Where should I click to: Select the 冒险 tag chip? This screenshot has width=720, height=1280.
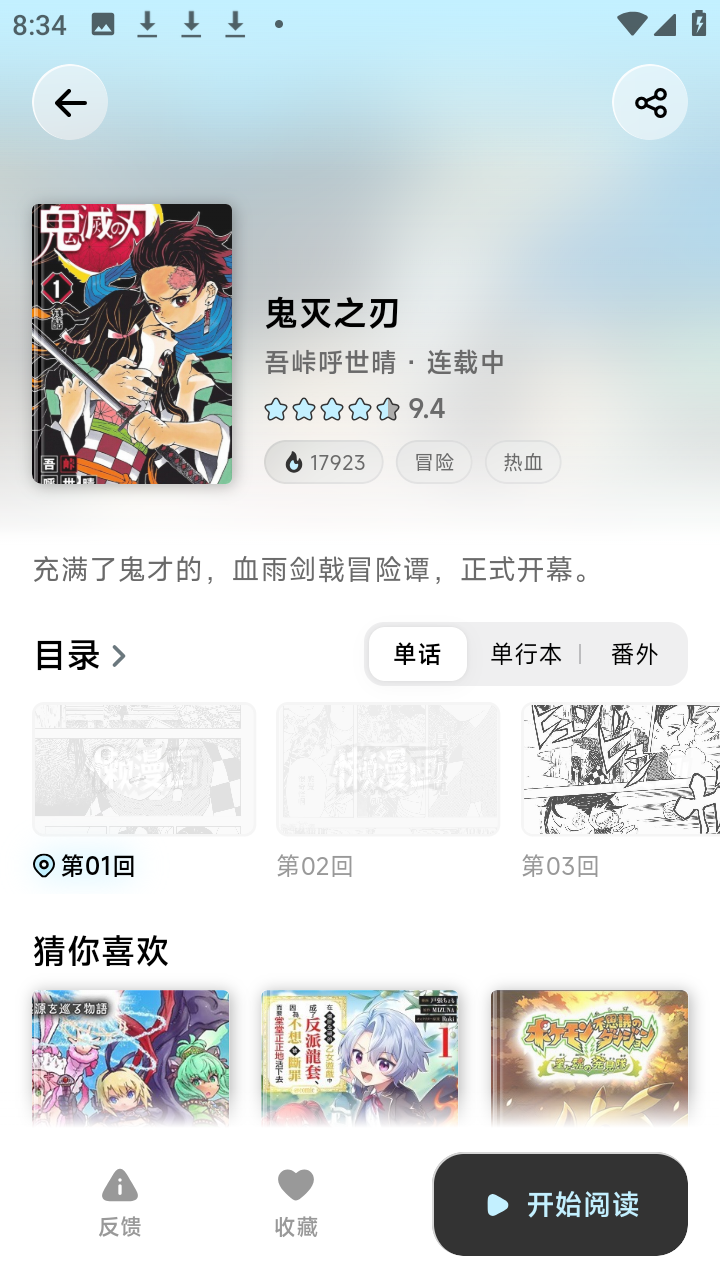point(434,462)
